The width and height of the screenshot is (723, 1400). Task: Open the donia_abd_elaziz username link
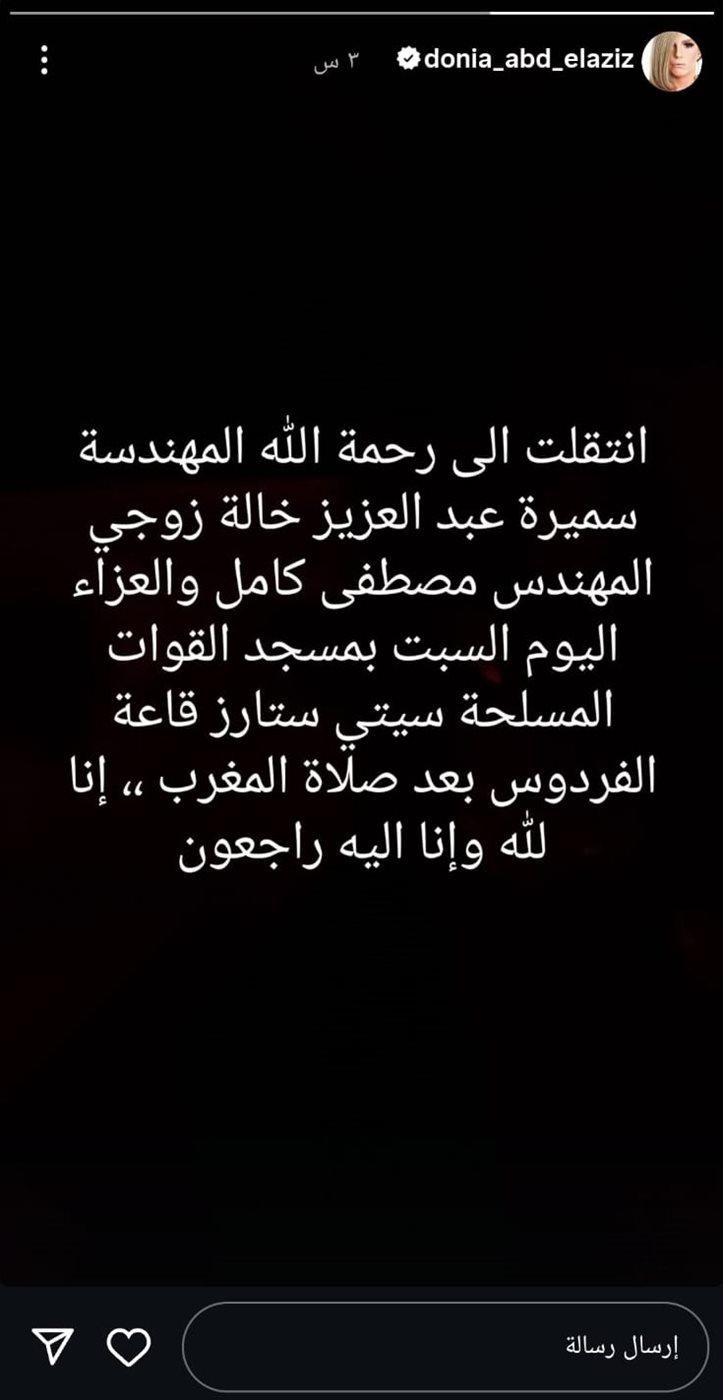(528, 60)
